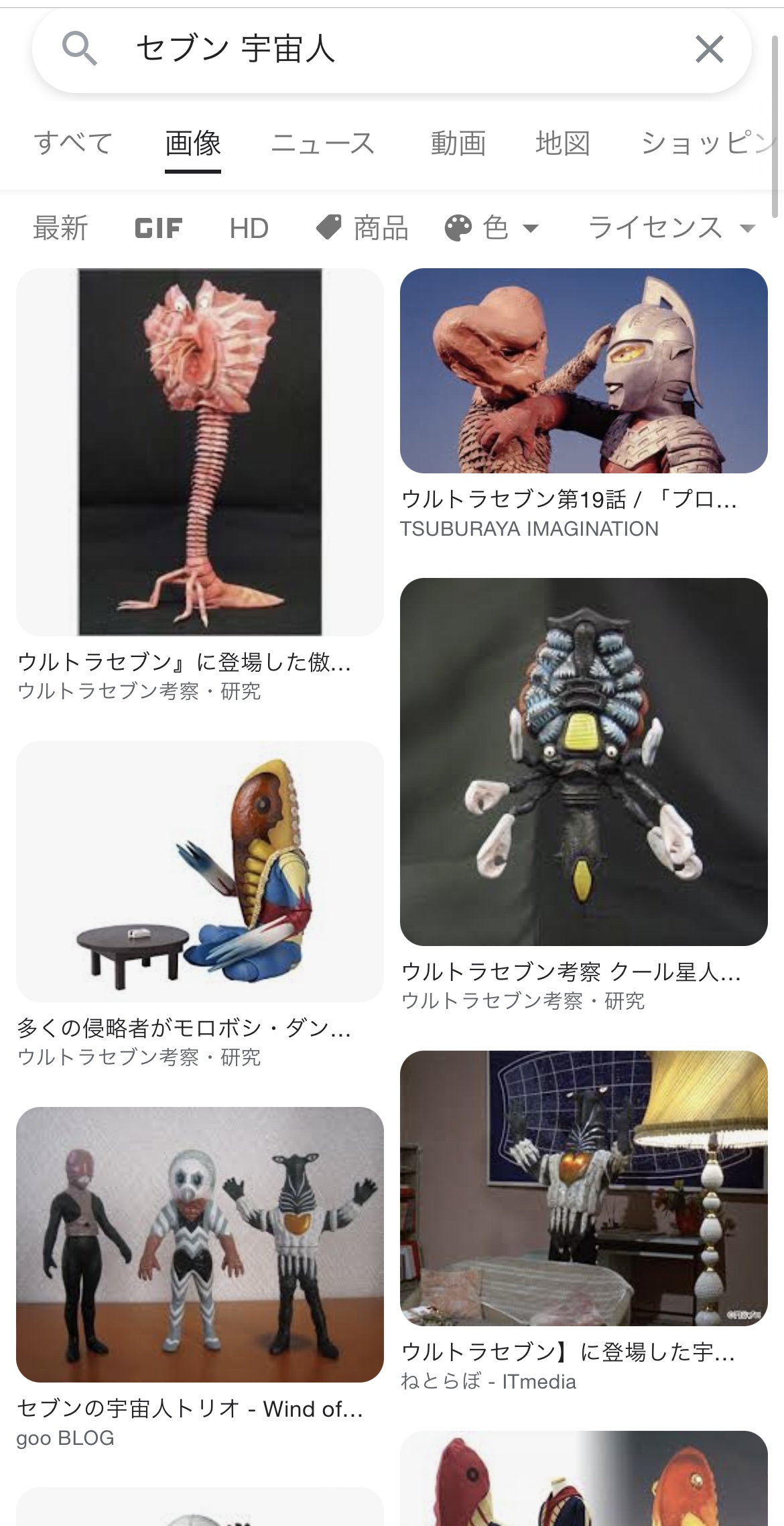The width and height of the screenshot is (784, 1526).
Task: Open the ねとらぼ ITmedia image result
Action: point(584,1188)
